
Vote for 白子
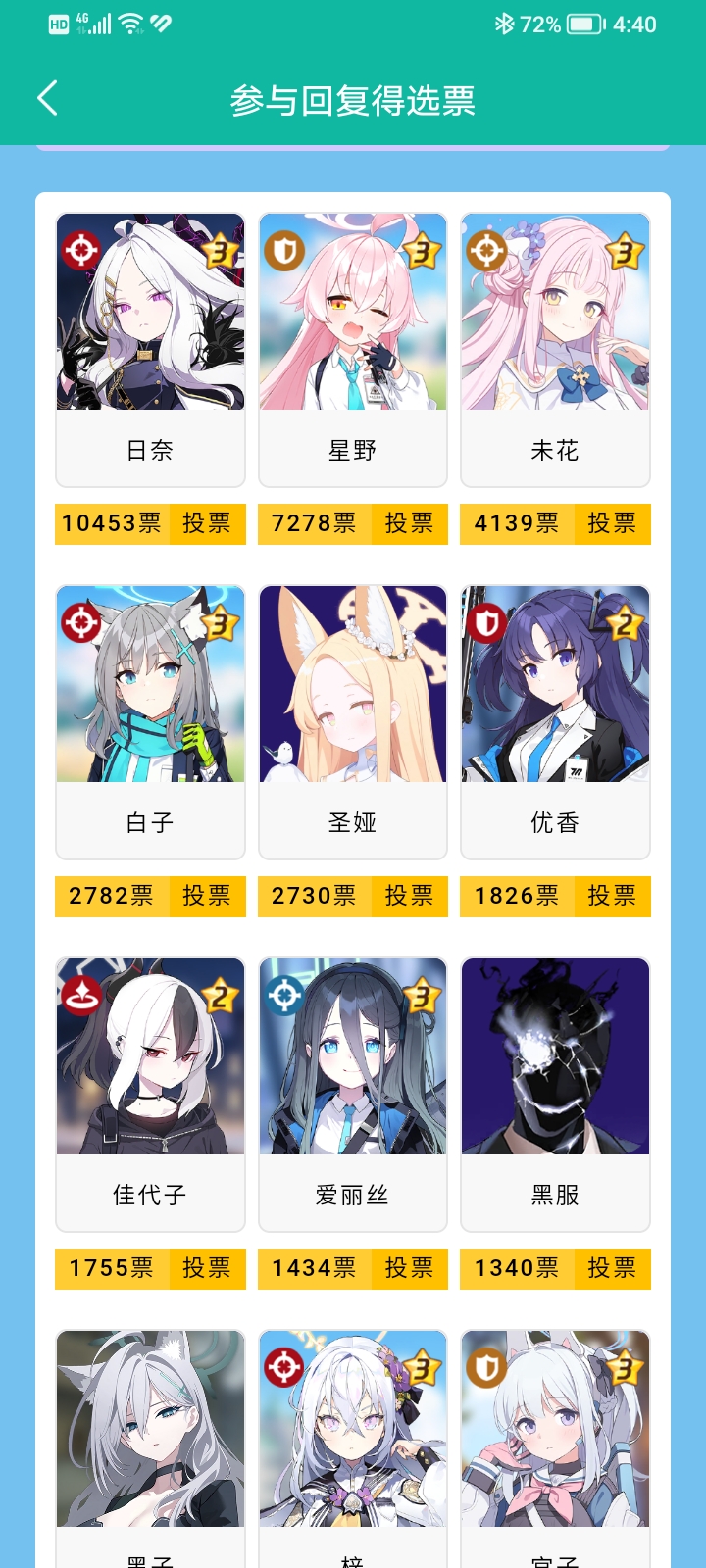click(207, 896)
